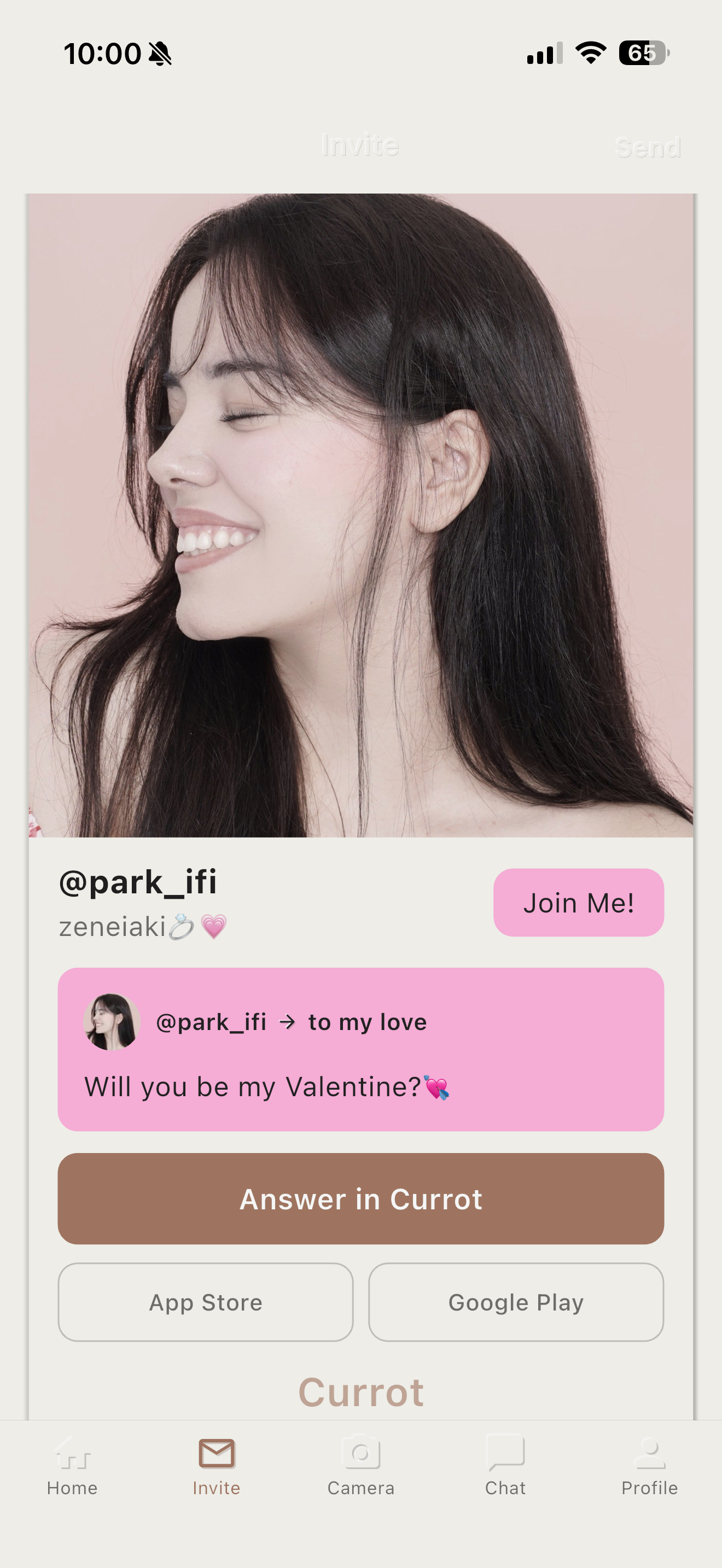
Task: Switch to the Profile tab
Action: pyautogui.click(x=649, y=1466)
